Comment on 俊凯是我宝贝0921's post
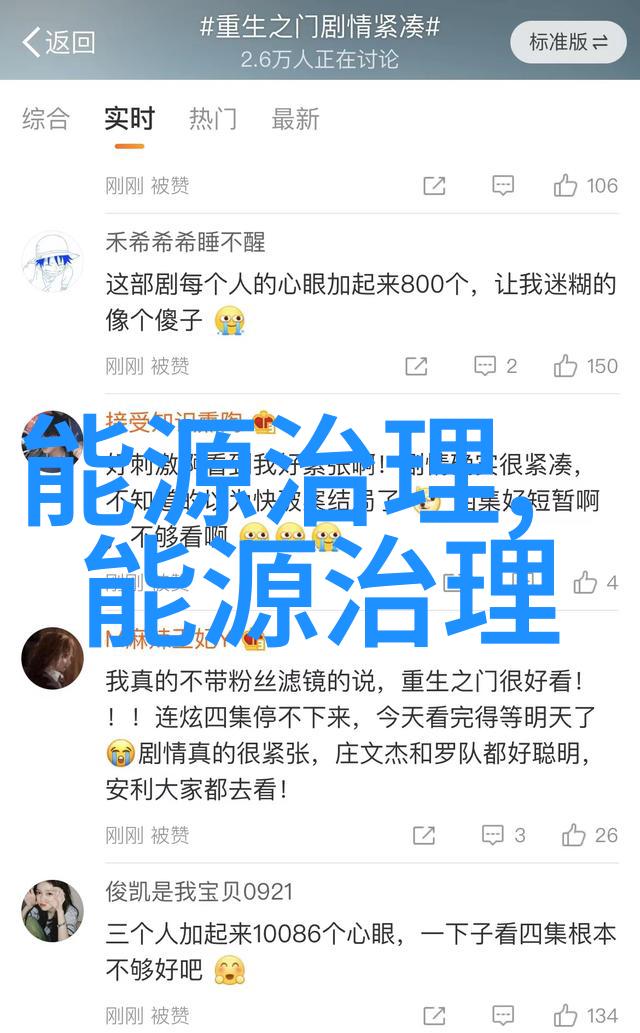 tap(503, 1016)
